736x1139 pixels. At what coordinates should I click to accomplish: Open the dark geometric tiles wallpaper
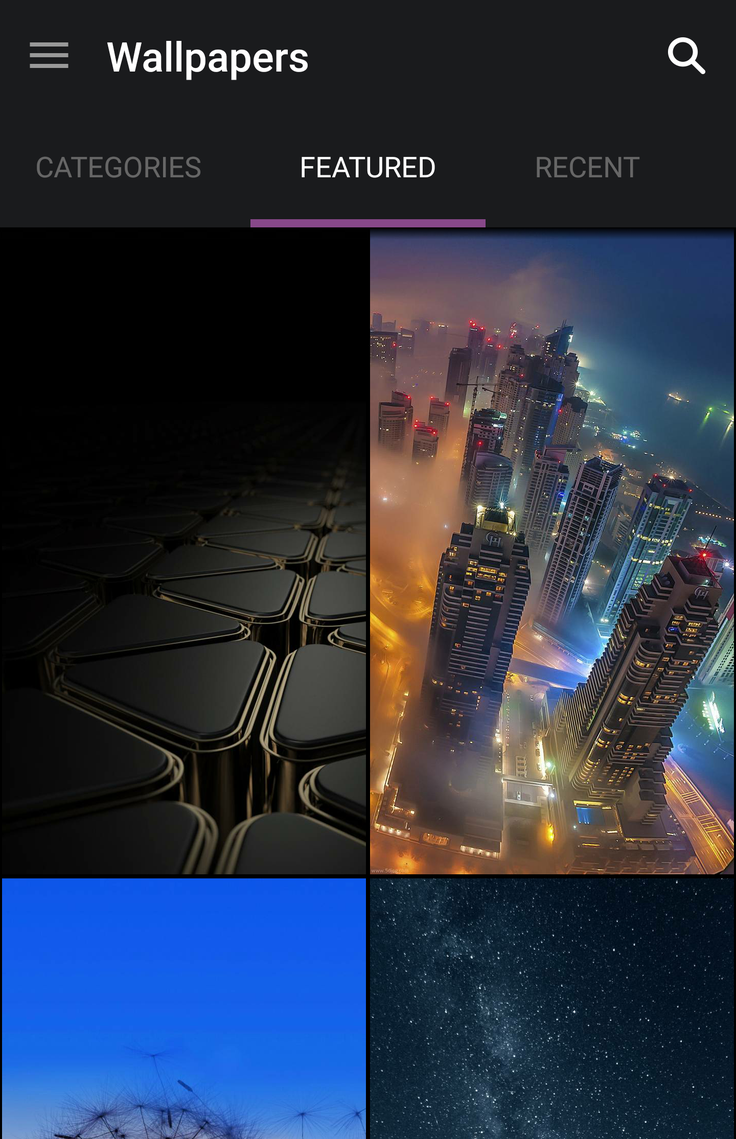pos(184,553)
